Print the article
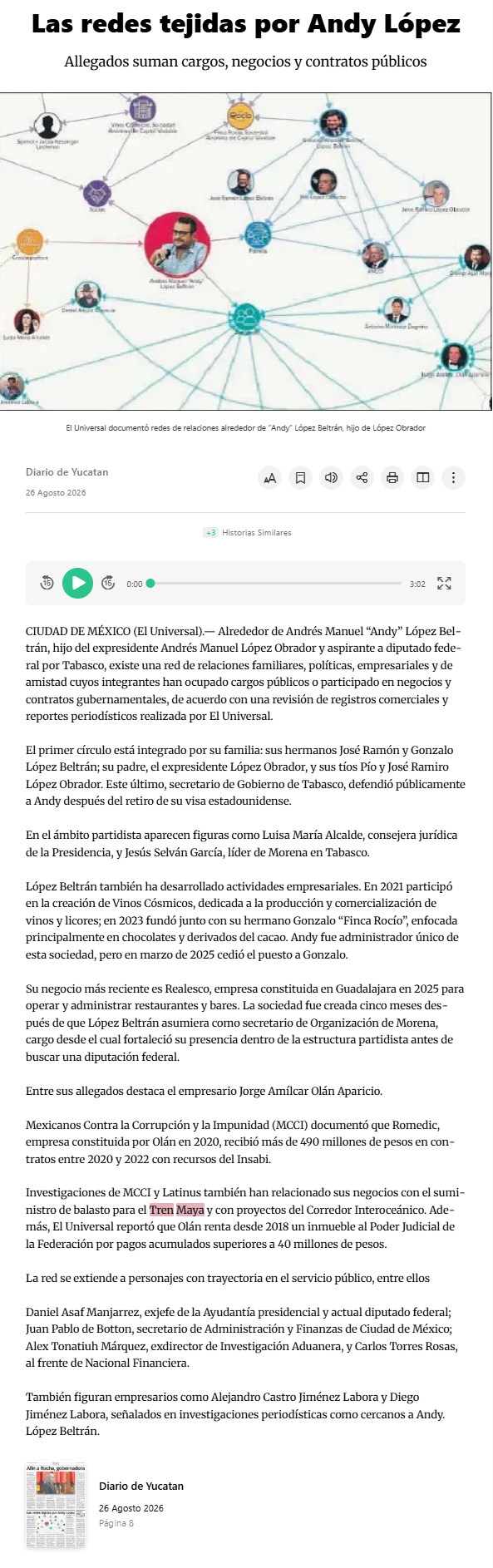493x1568 pixels. [392, 477]
